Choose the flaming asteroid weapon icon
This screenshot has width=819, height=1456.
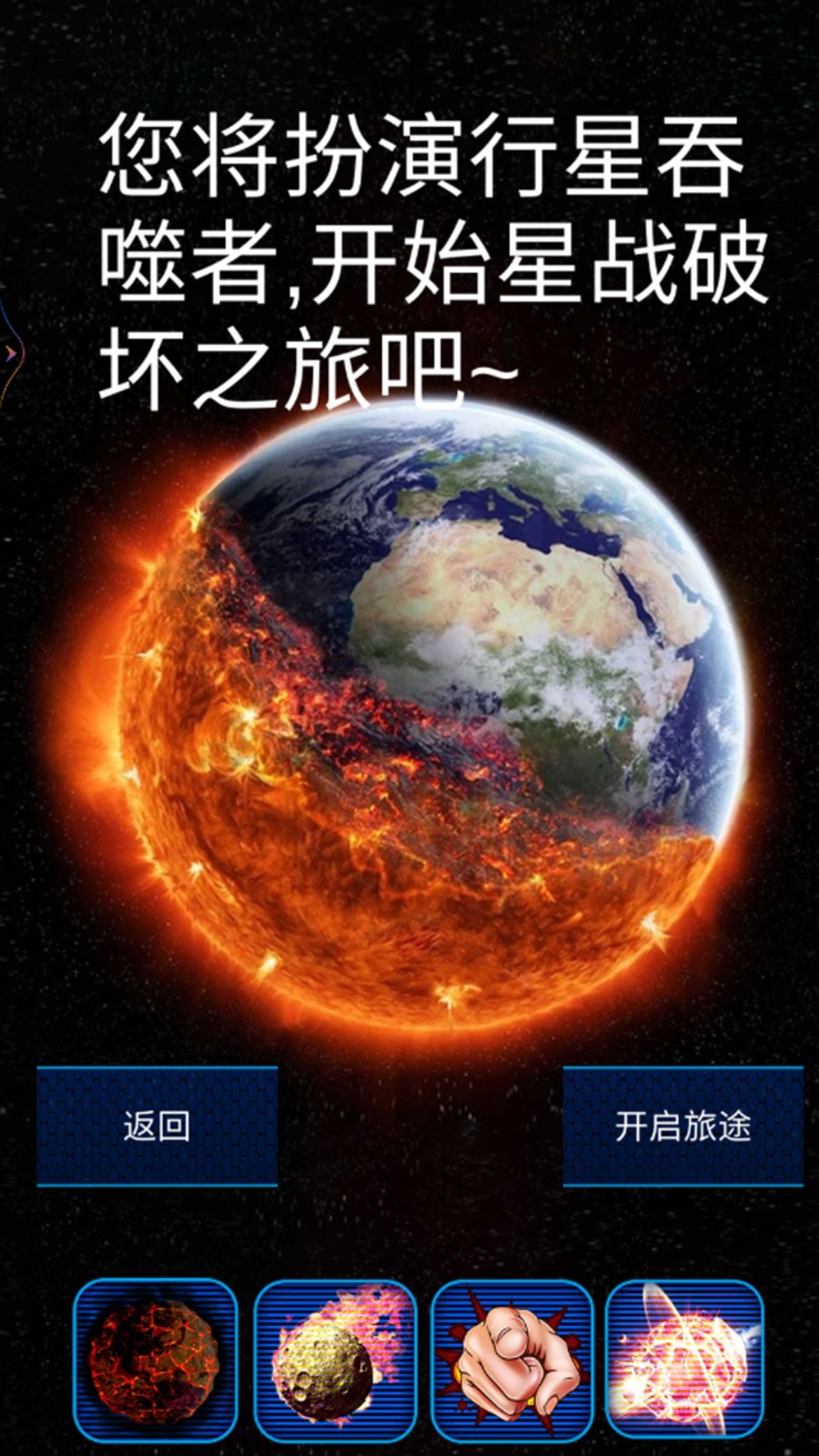334,1360
